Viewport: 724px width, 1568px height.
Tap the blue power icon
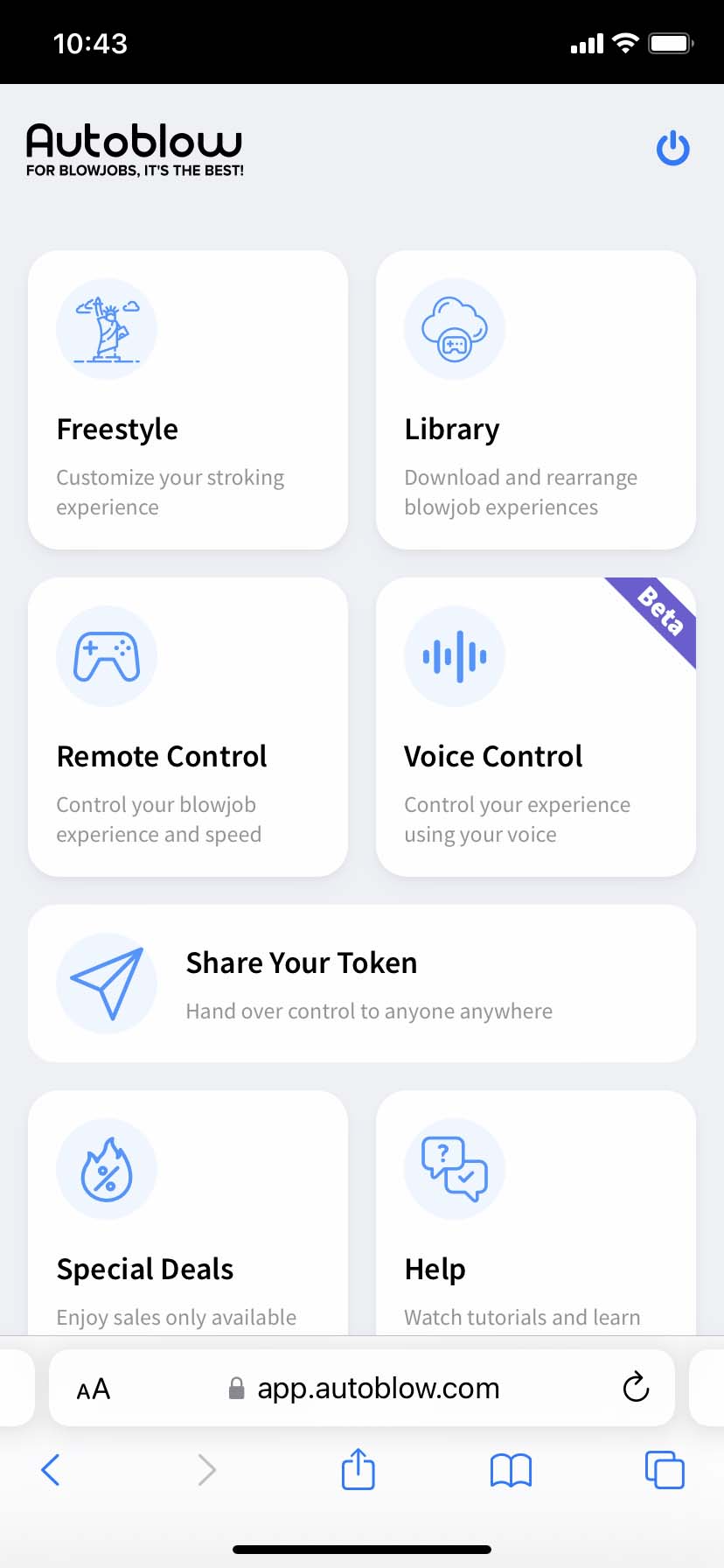pyautogui.click(x=672, y=149)
